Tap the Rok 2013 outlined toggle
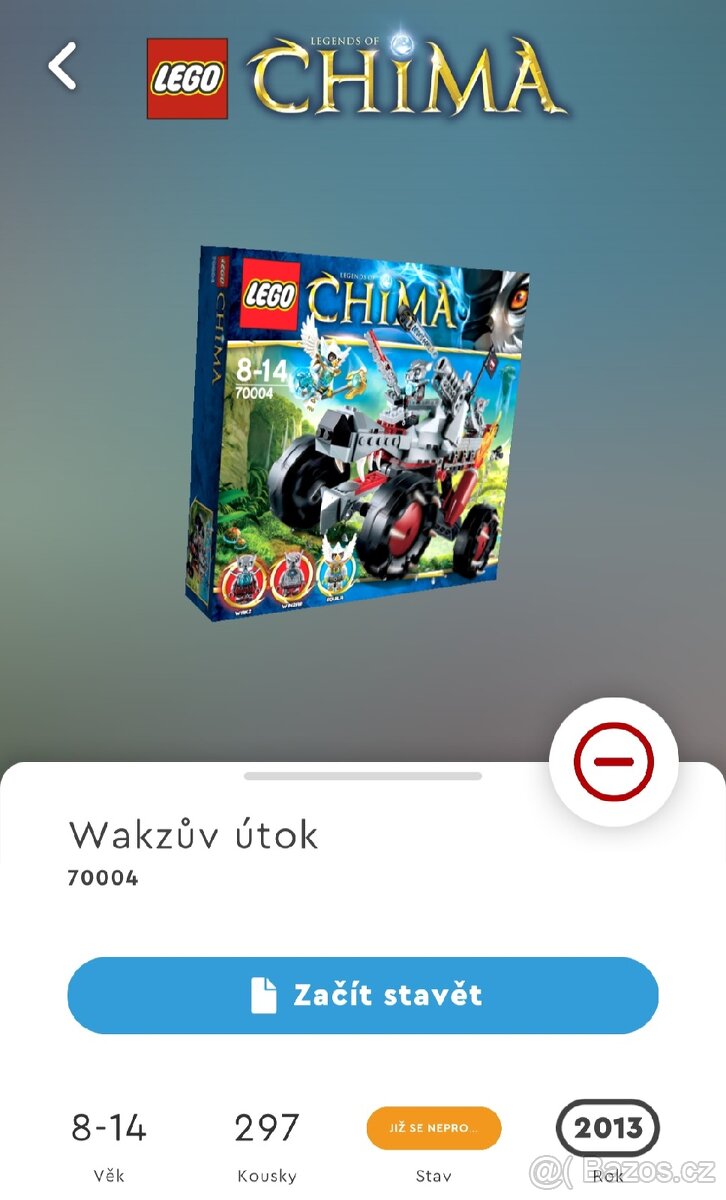The height and width of the screenshot is (1200, 726). coord(609,1127)
